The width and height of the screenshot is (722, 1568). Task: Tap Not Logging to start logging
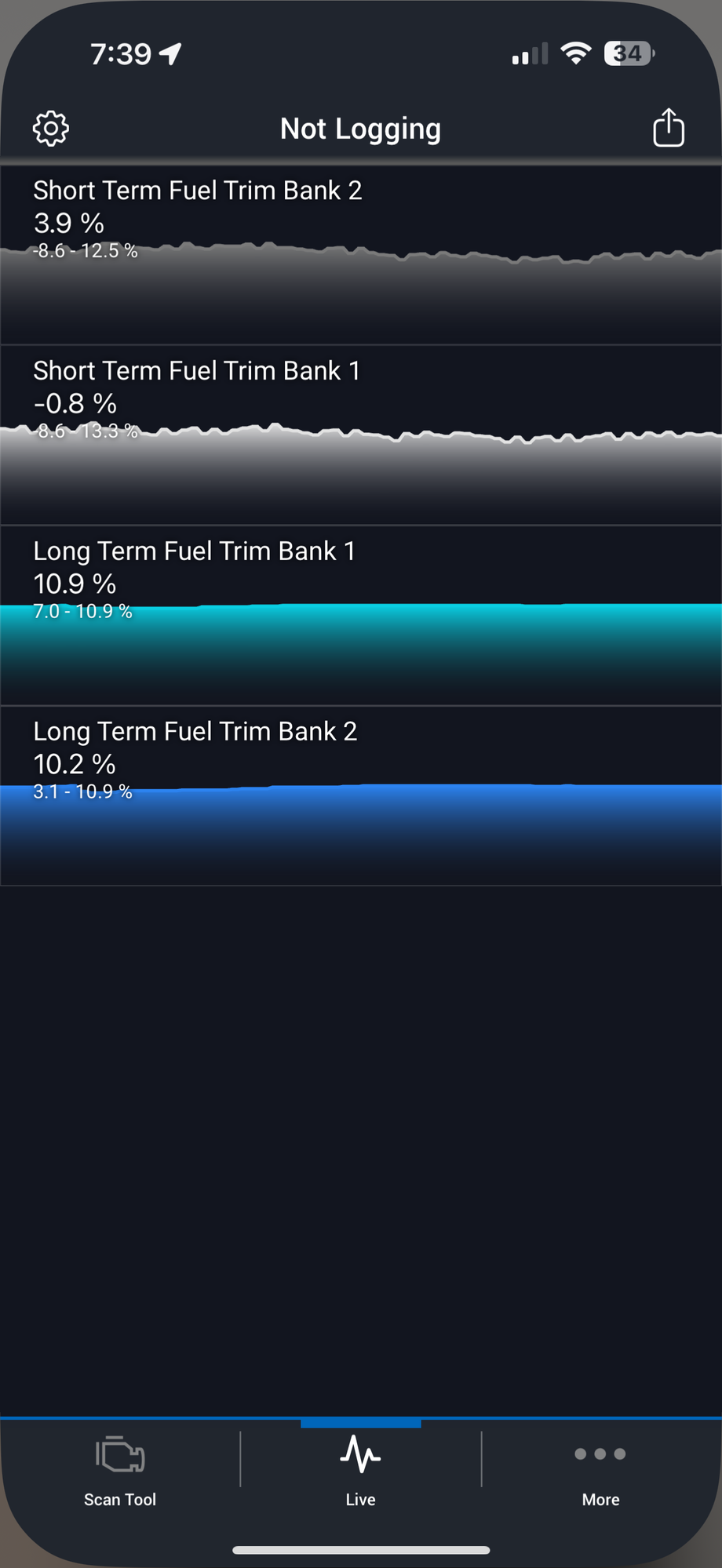coord(361,129)
